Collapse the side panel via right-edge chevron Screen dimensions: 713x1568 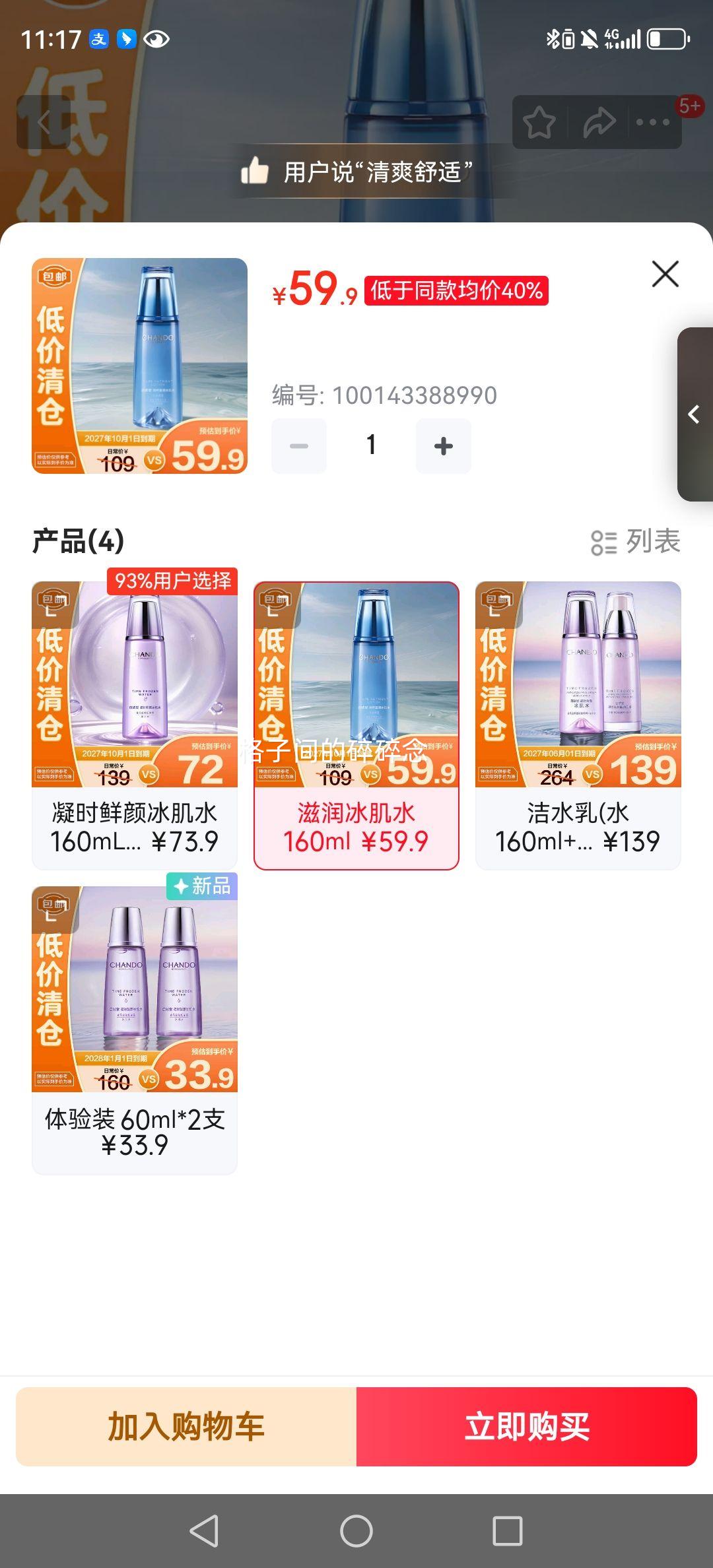coord(694,414)
